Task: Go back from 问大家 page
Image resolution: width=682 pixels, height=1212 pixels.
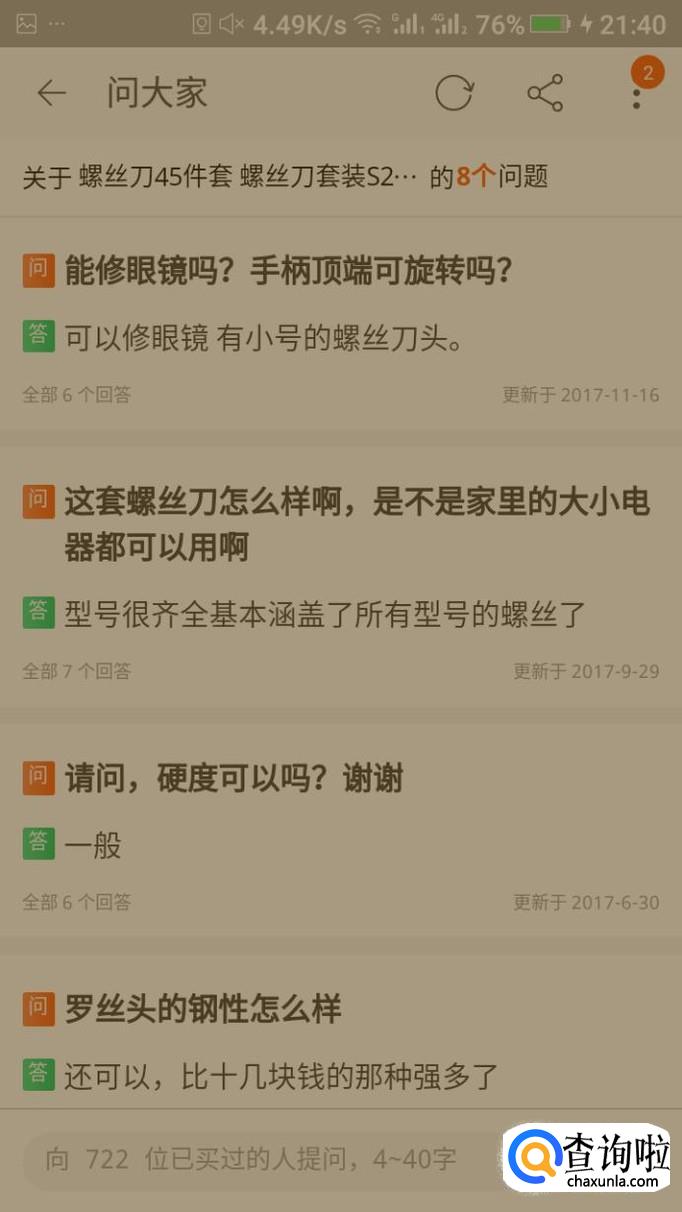Action: pyautogui.click(x=51, y=94)
